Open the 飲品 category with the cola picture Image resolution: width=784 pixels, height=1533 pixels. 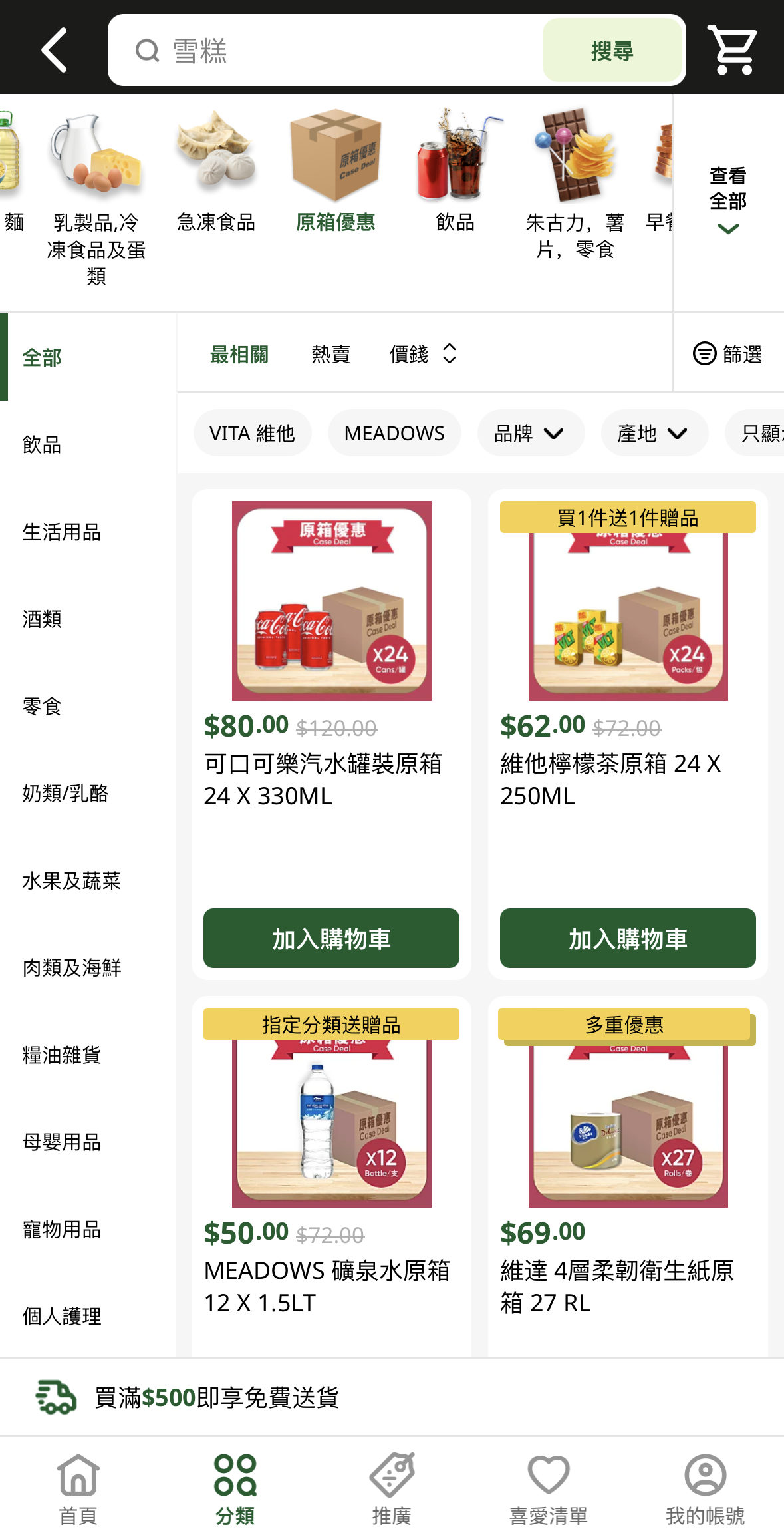(456, 174)
